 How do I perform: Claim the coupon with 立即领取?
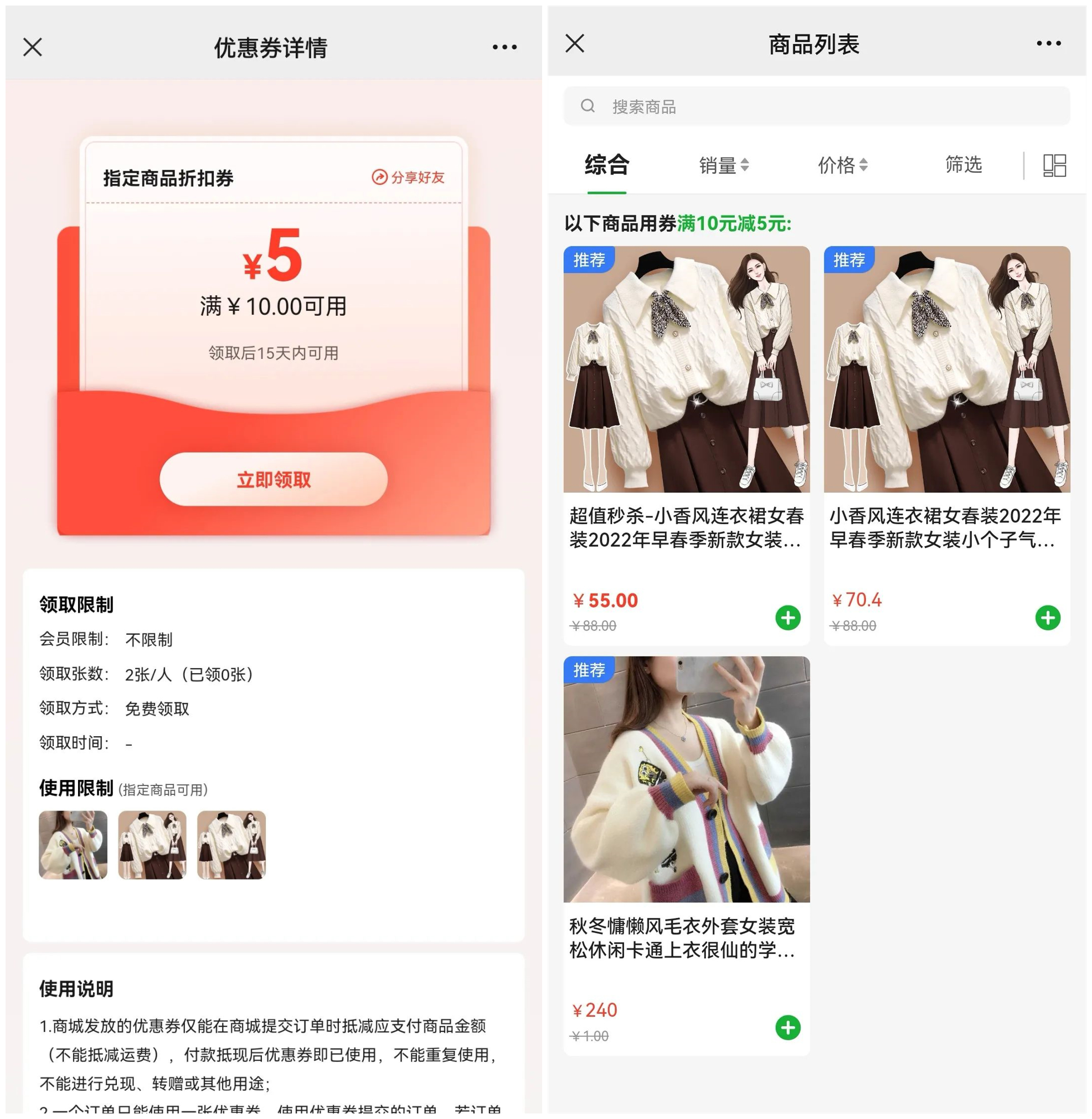pos(274,479)
